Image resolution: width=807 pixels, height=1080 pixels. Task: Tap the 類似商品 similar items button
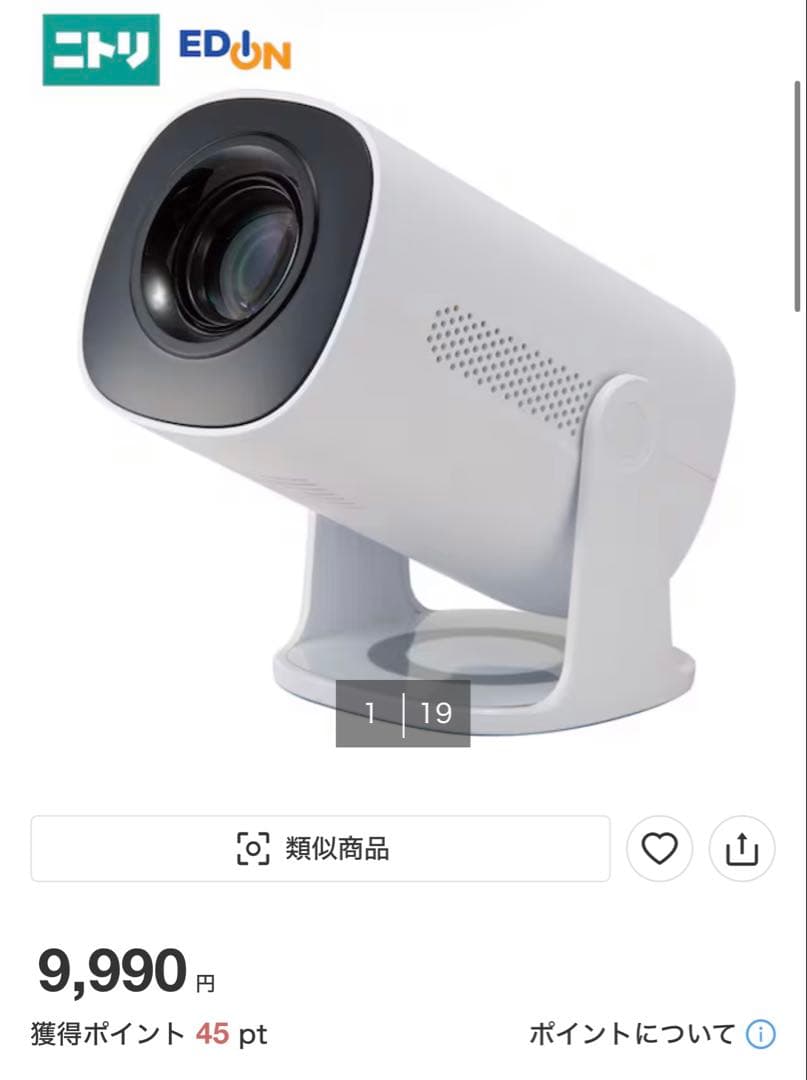[320, 849]
